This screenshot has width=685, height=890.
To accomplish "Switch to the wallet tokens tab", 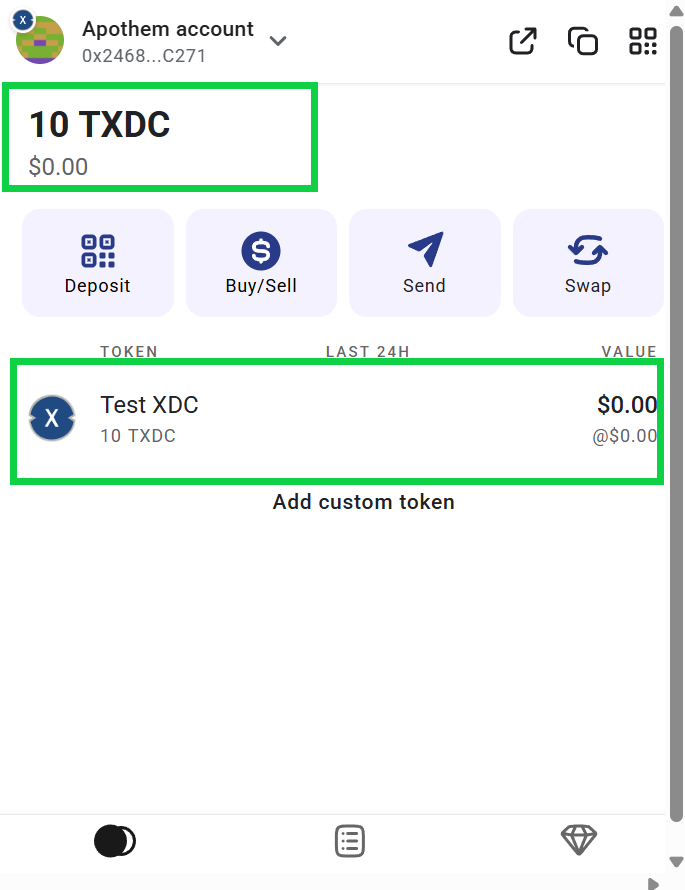I will [x=115, y=842].
